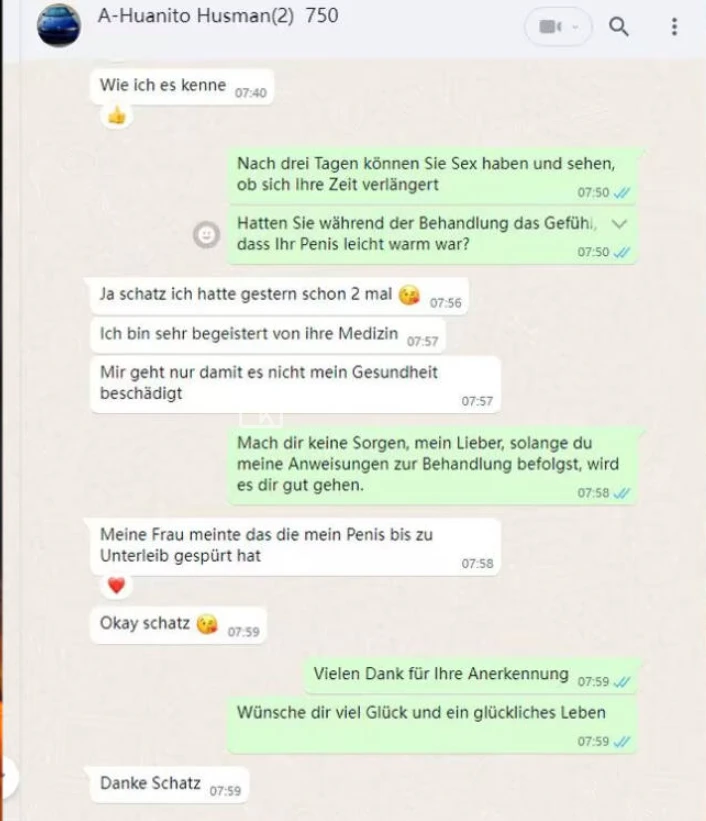Open A-Huanito Husman's profile picture
Viewport: 706px width, 821px height.
[x=59, y=27]
